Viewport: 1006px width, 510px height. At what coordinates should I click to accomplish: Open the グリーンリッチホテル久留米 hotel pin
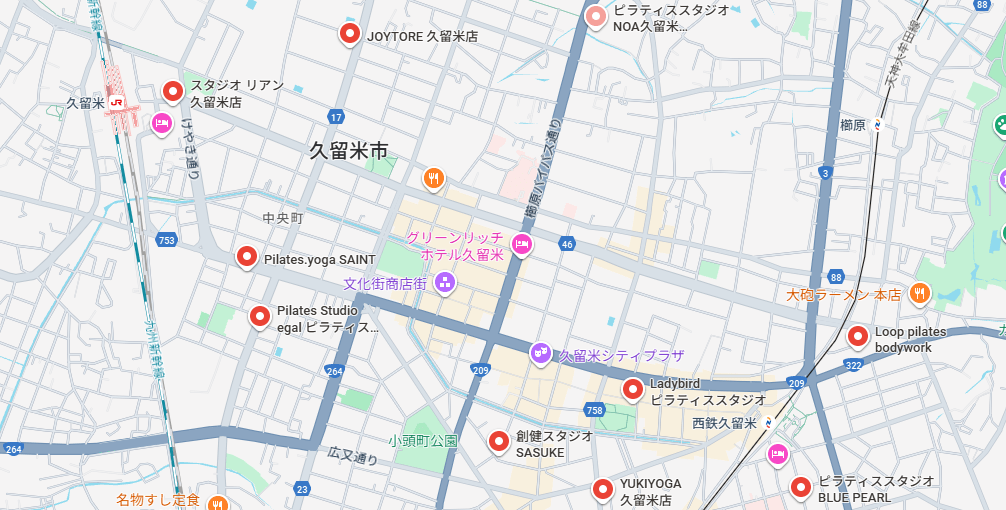pos(521,243)
